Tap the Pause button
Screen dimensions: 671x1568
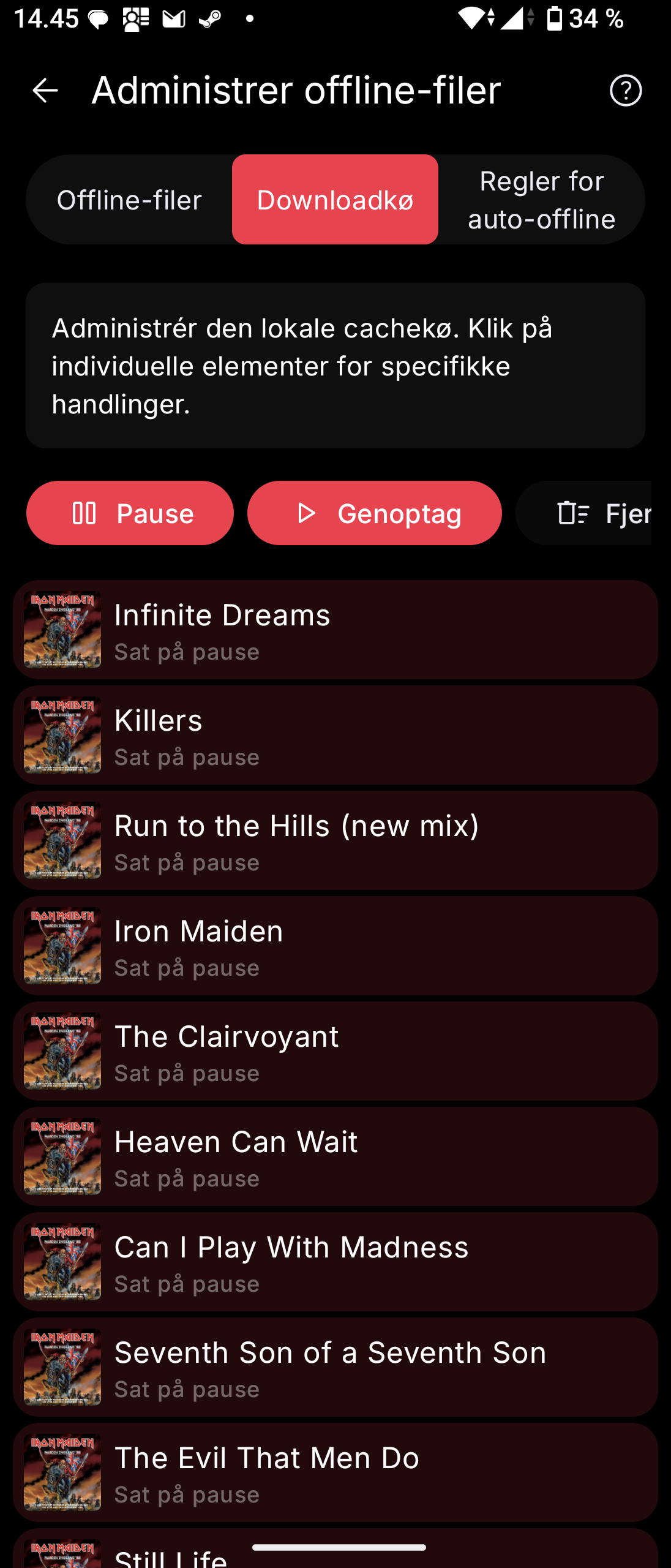[130, 513]
